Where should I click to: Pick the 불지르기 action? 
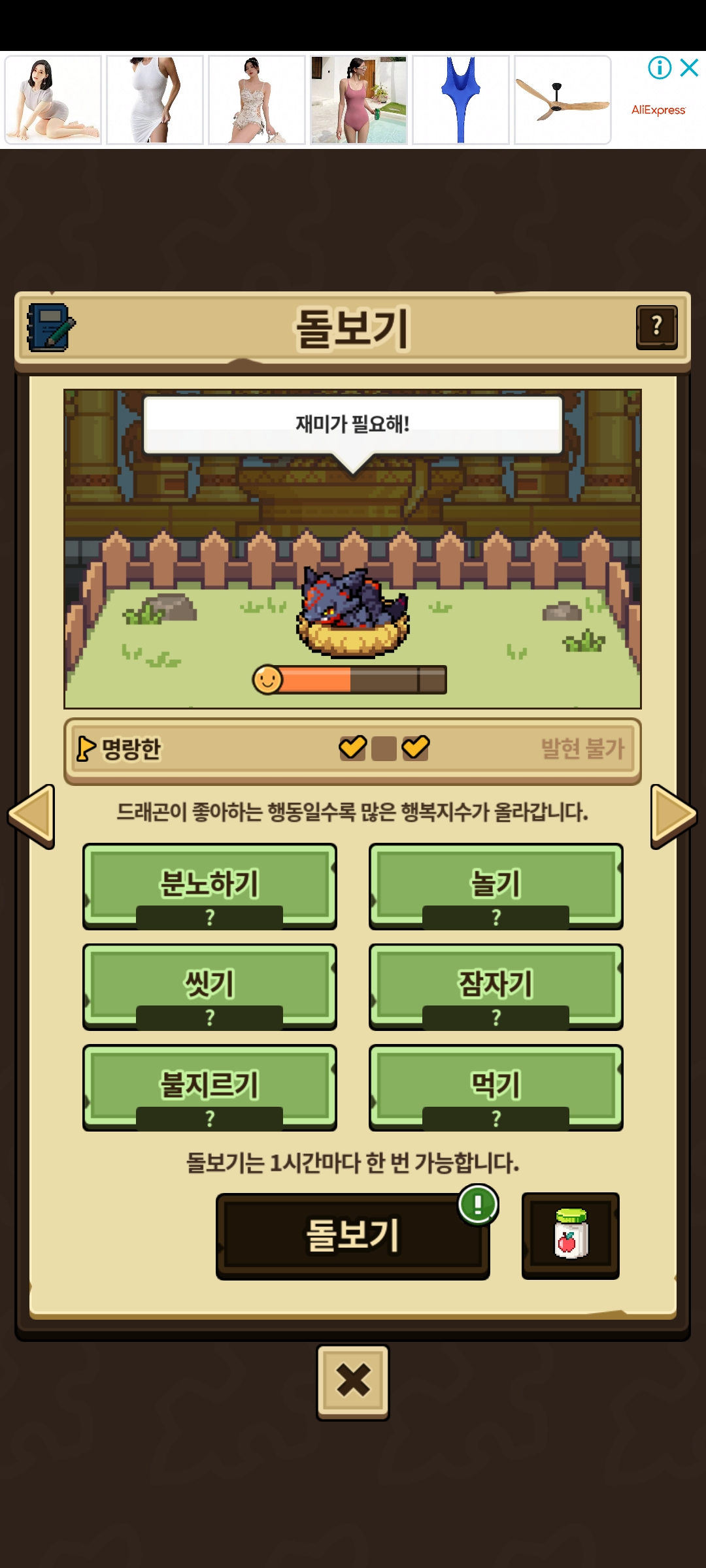[210, 1086]
